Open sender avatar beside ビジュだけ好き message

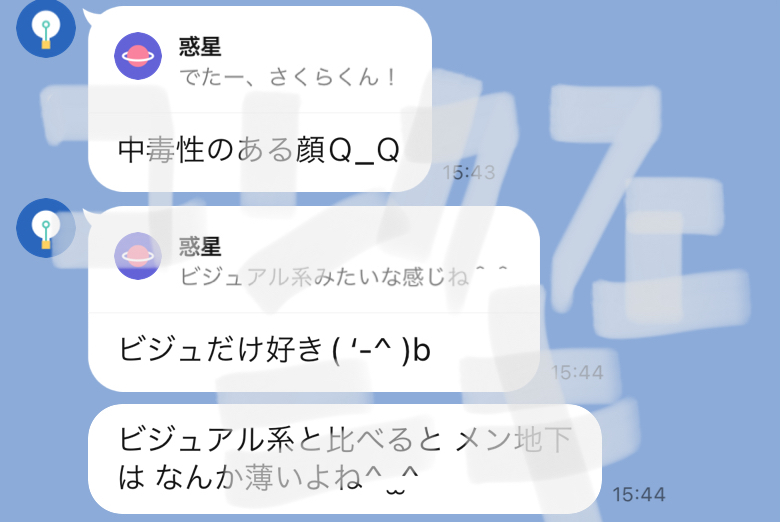tap(45, 227)
